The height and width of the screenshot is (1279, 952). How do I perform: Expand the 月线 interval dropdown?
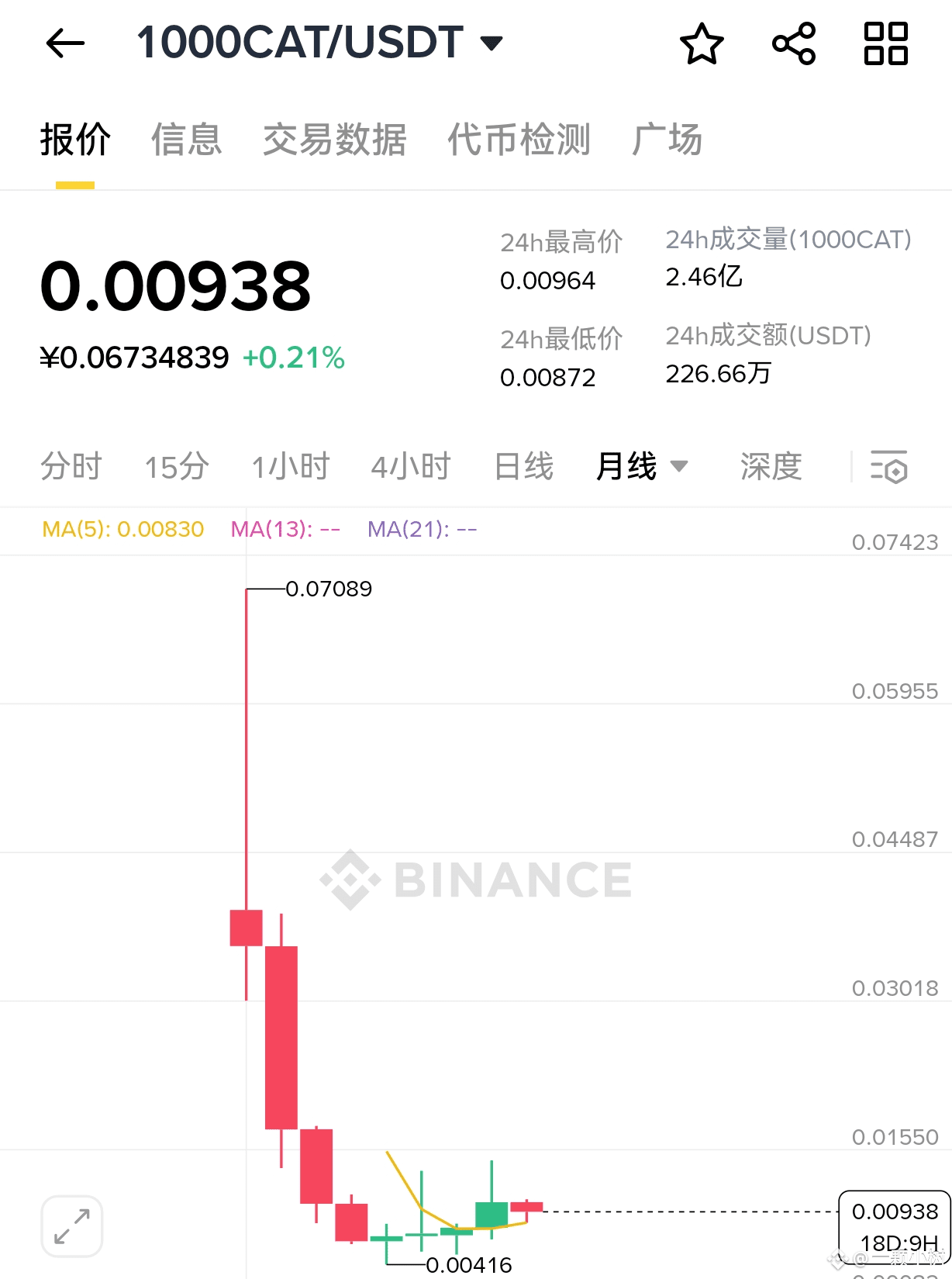pos(642,466)
